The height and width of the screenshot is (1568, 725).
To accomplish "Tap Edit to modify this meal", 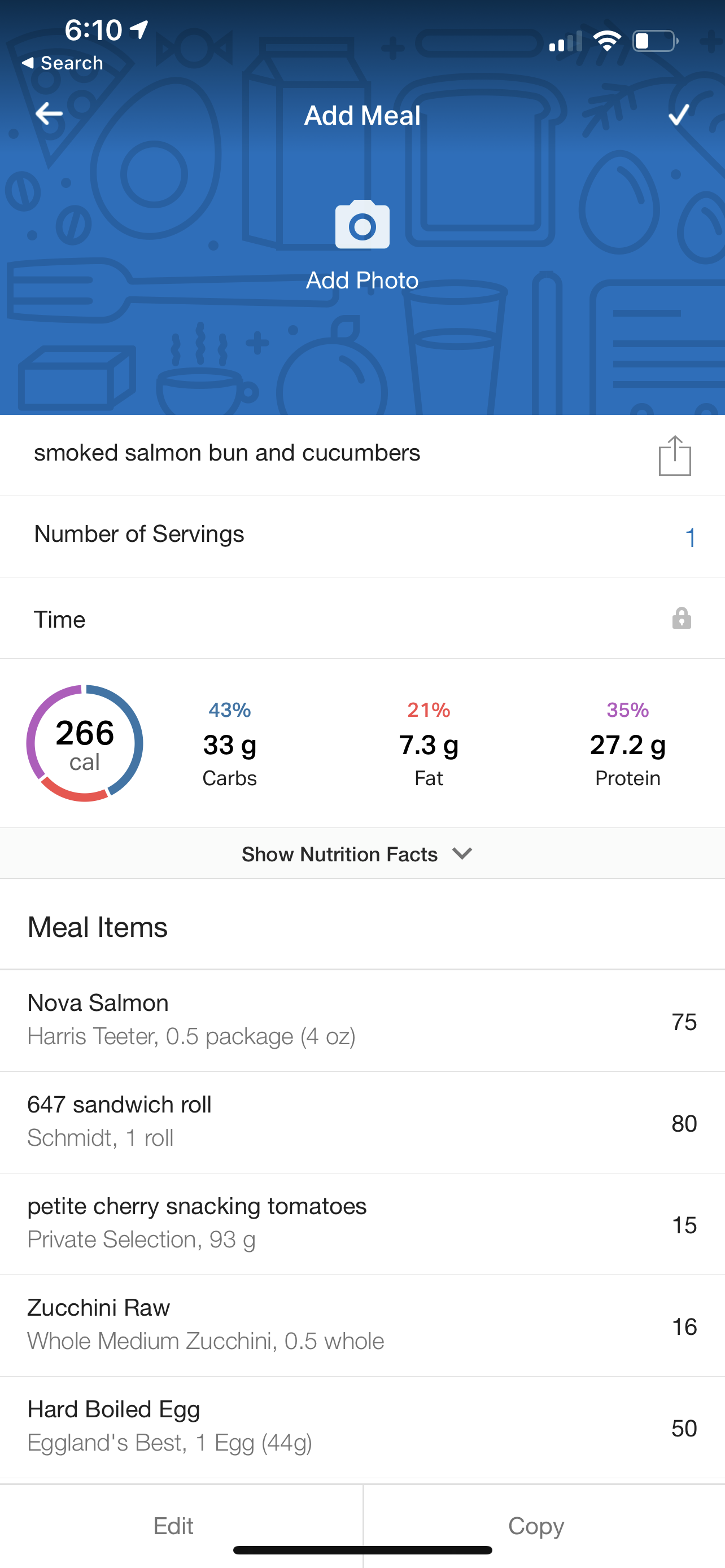I will tap(173, 1526).
